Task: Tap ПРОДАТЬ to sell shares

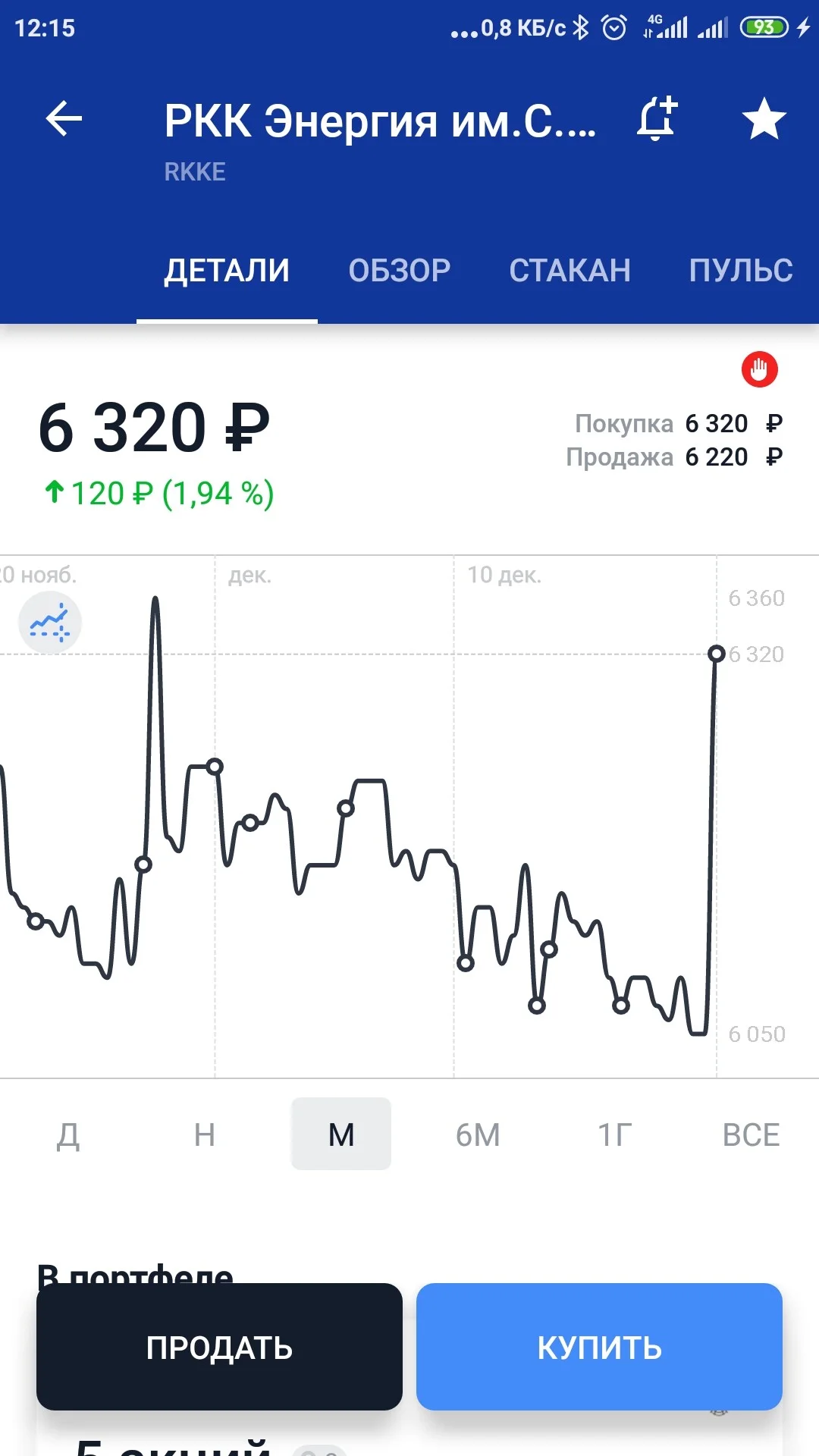Action: click(219, 1347)
